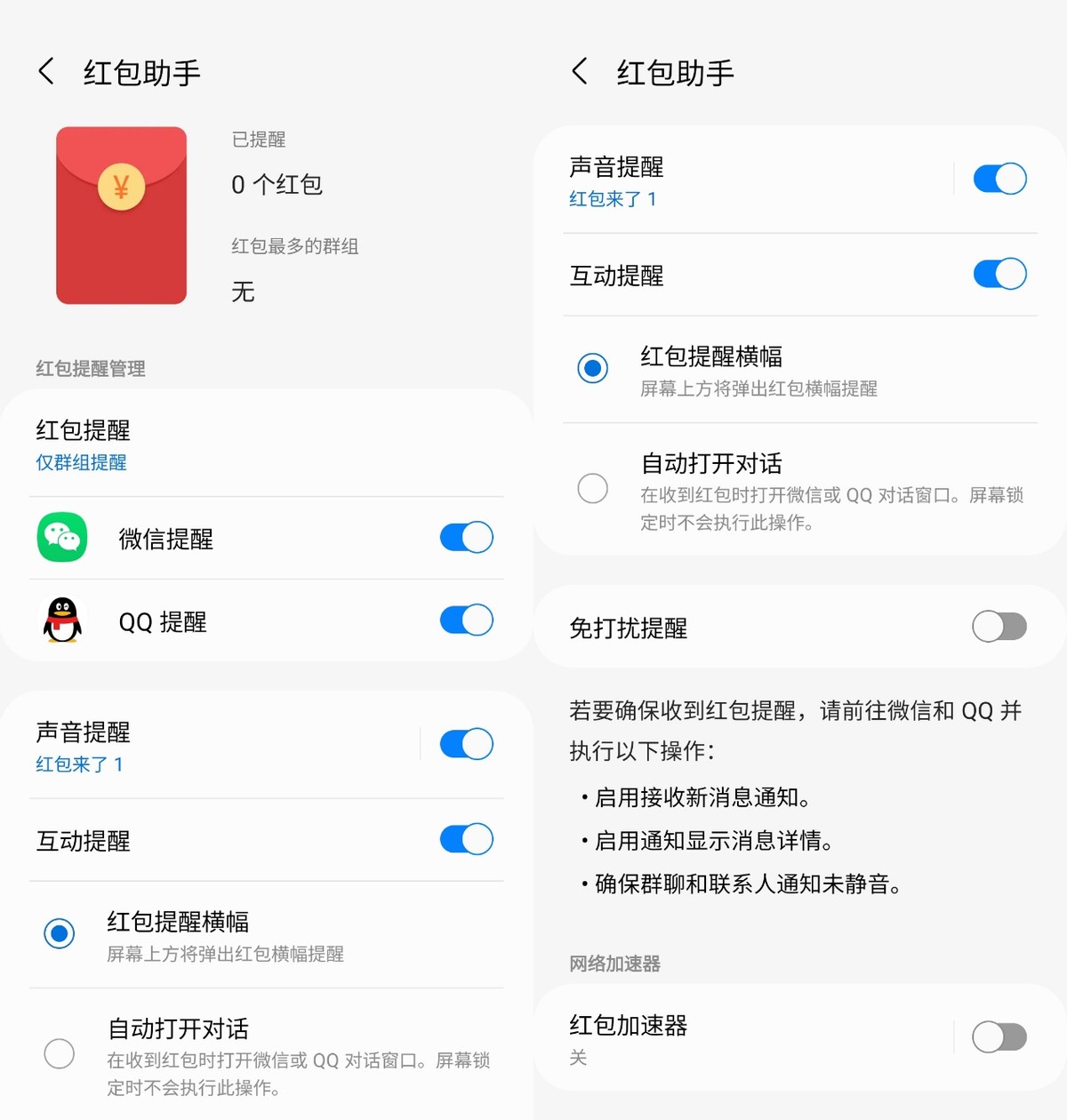This screenshot has height=1120, width=1067.
Task: Enable 免打扰提醒 on the right screen
Action: [x=998, y=627]
